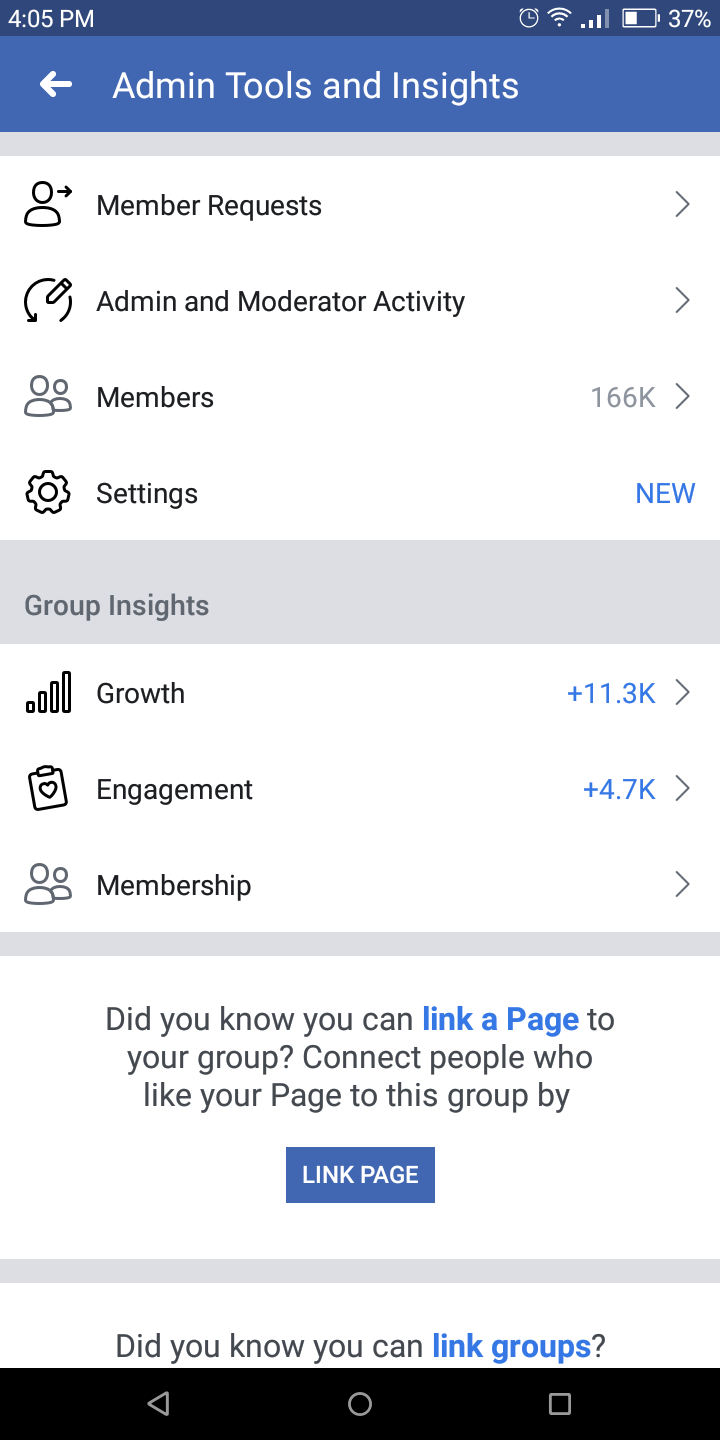The height and width of the screenshot is (1440, 720).
Task: Tap the LINK PAGE button
Action: pos(360,1175)
